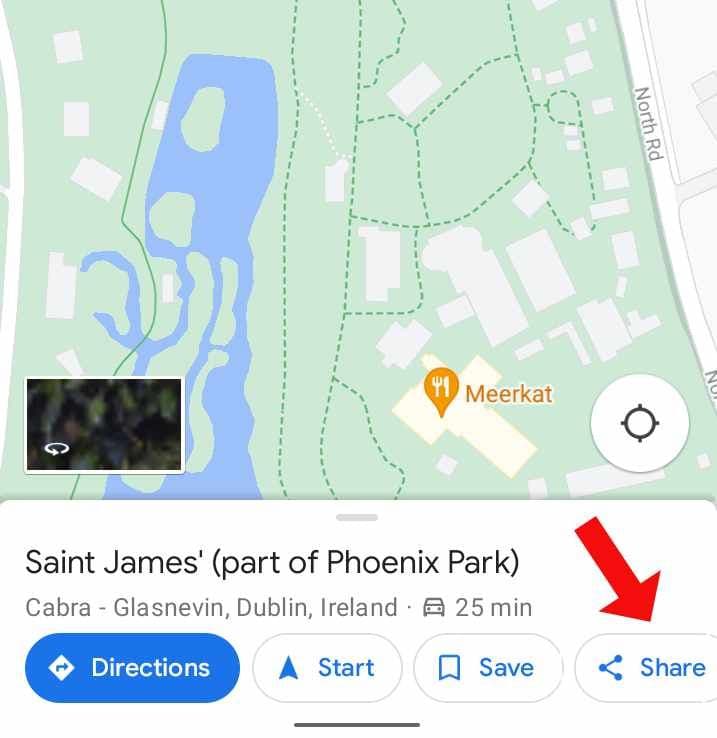Save Saint James' to a list

coord(487,667)
